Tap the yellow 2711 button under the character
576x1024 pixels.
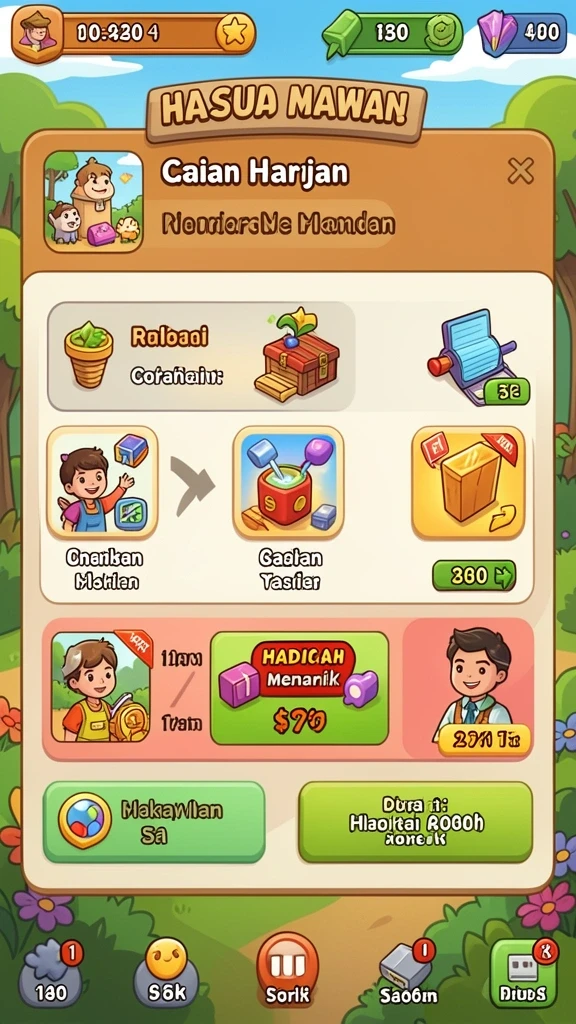pos(484,739)
